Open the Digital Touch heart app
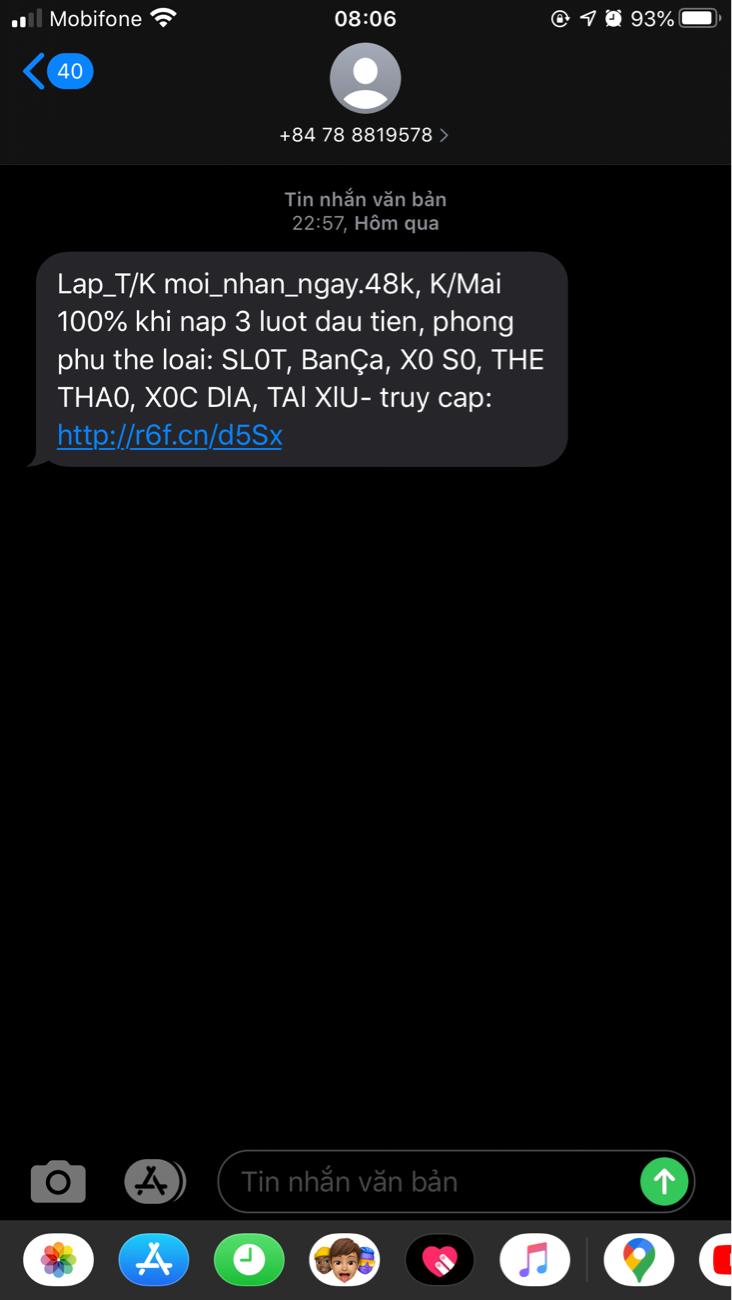732x1300 pixels. pyautogui.click(x=440, y=1260)
